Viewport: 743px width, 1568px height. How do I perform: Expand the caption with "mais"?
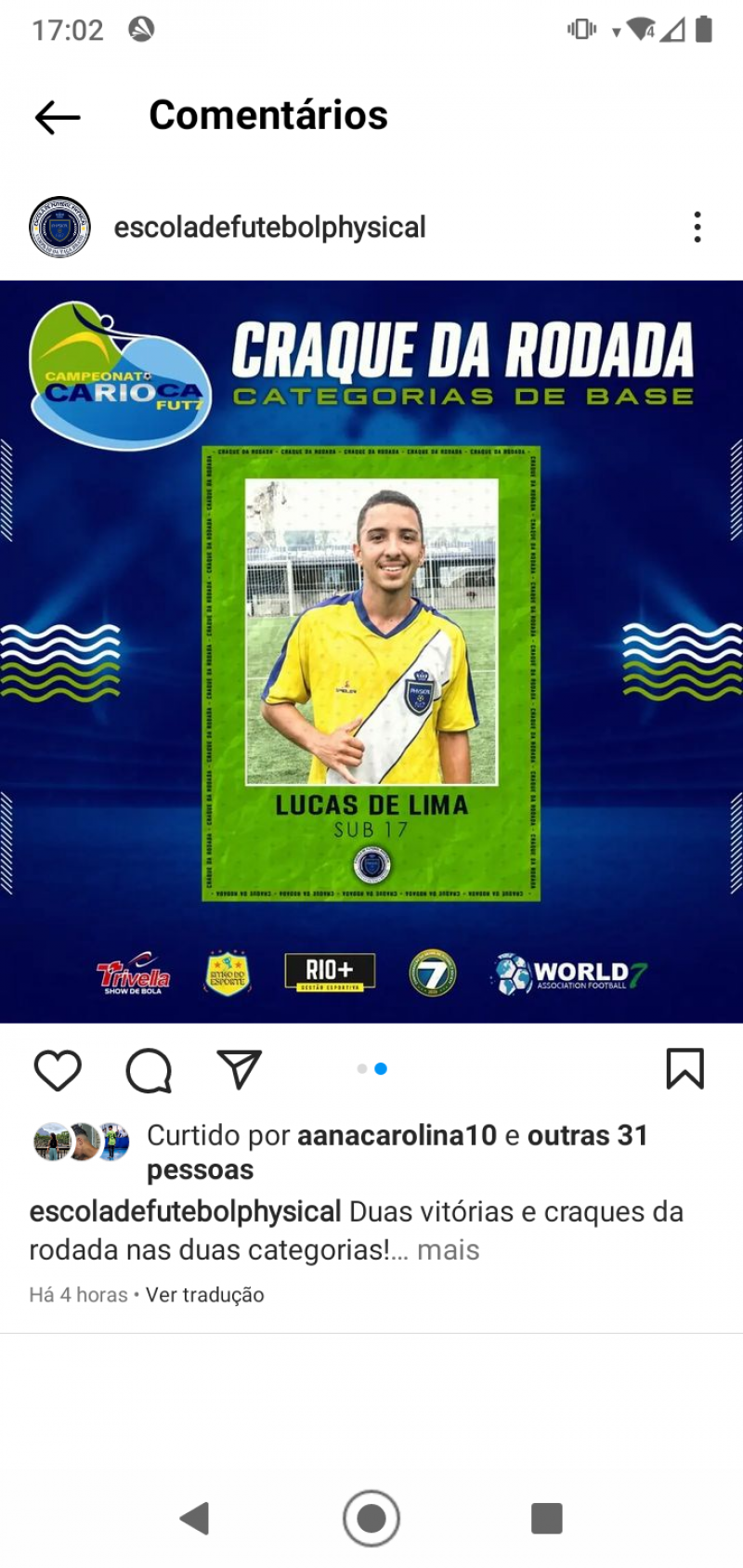(x=448, y=1250)
